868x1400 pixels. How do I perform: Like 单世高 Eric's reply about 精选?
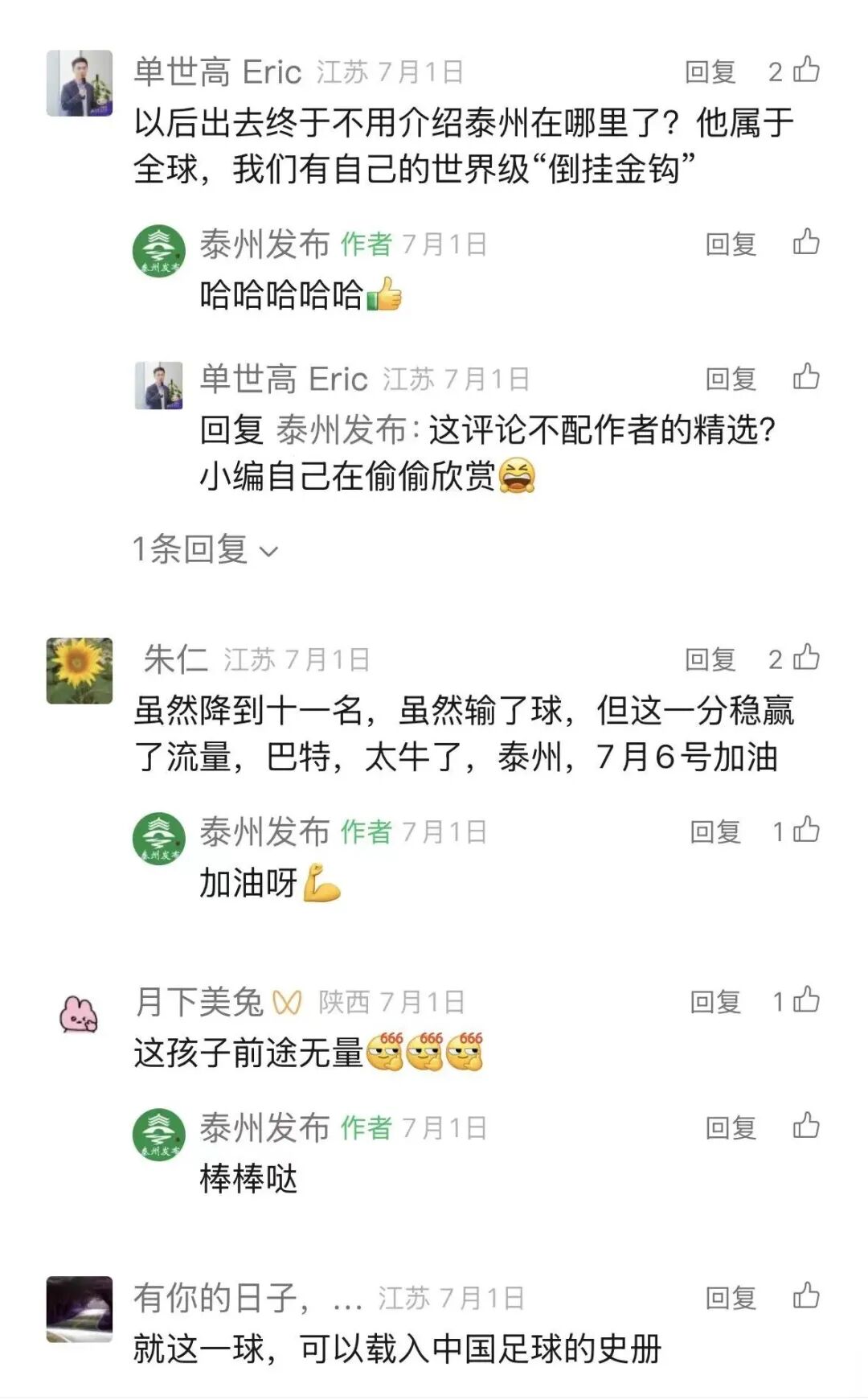tap(806, 377)
